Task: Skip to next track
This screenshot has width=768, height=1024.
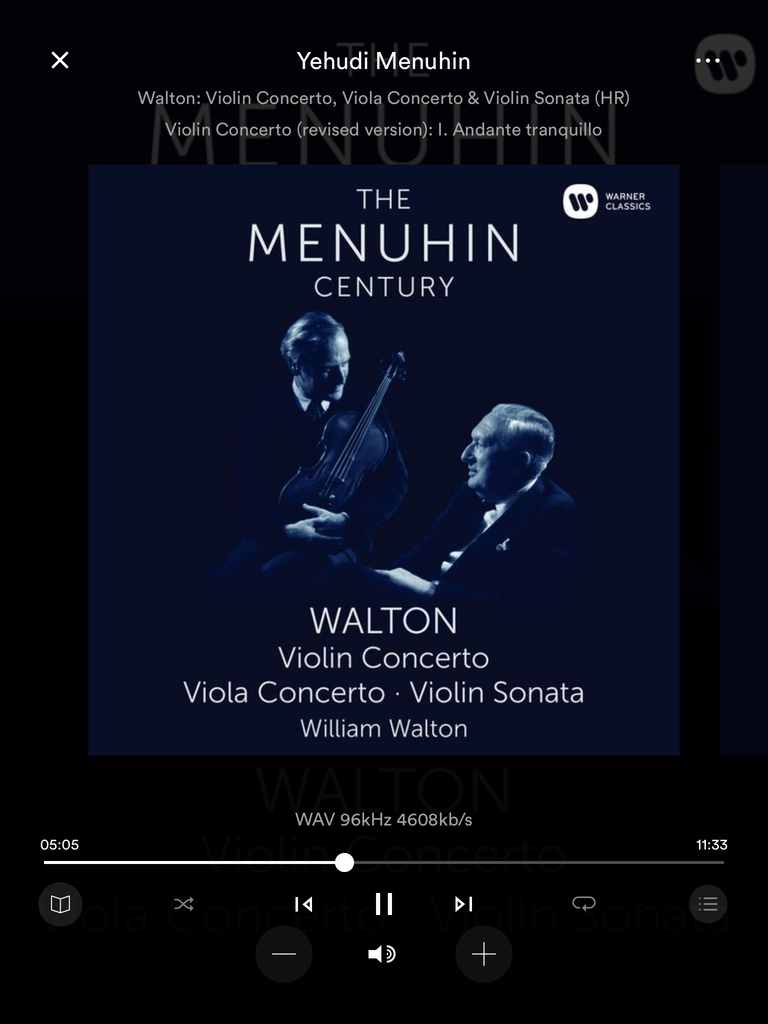Action: 463,904
